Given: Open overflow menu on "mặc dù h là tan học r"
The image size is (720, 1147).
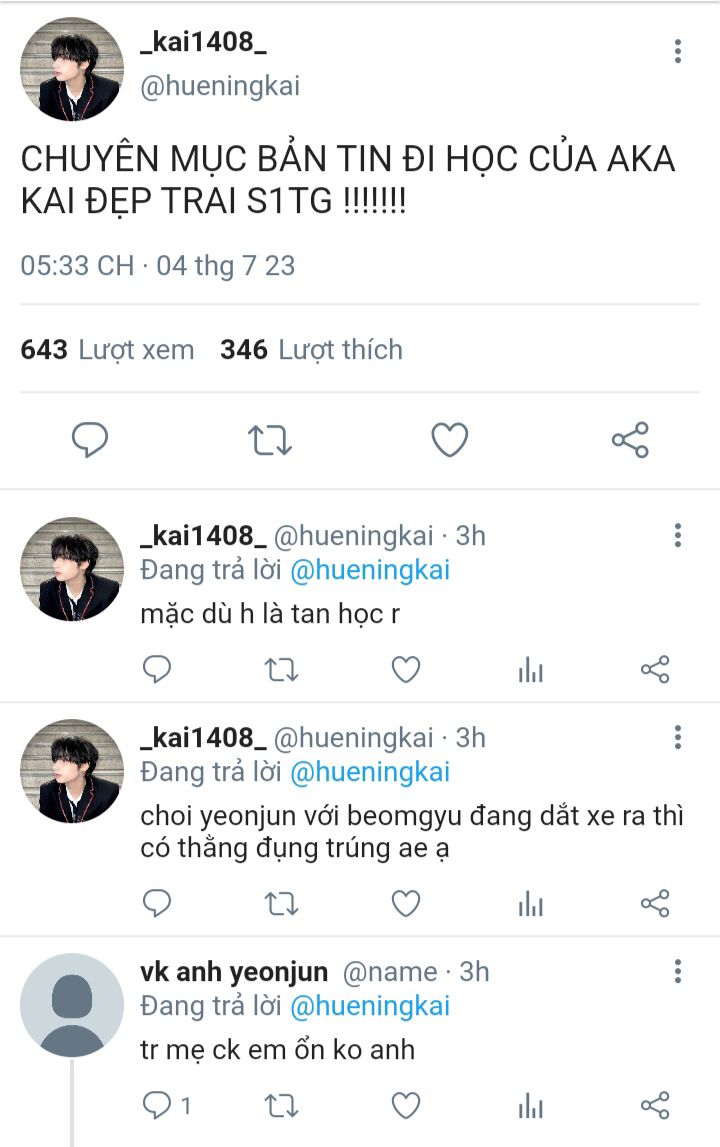Looking at the screenshot, I should click(x=678, y=535).
